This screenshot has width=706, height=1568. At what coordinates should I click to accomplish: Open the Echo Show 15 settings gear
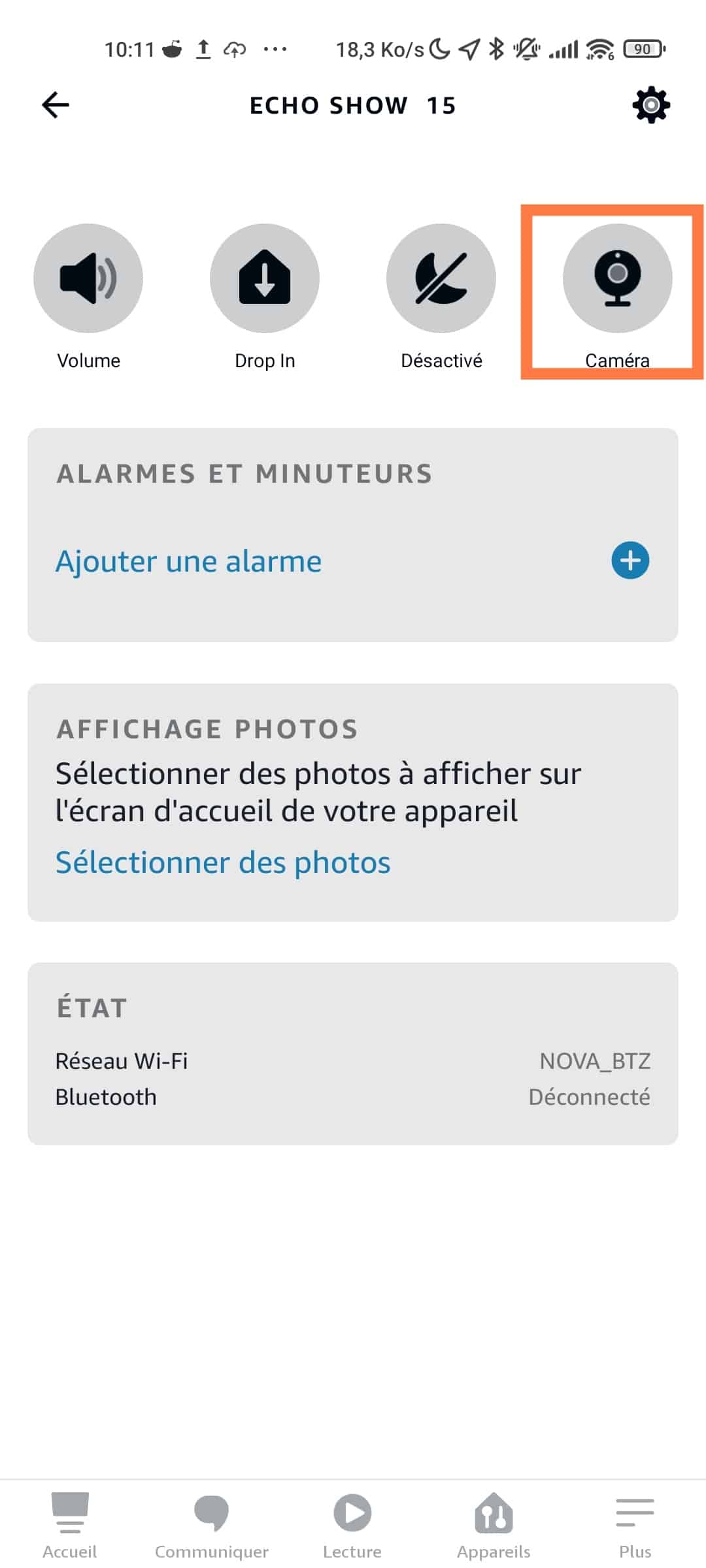[651, 105]
